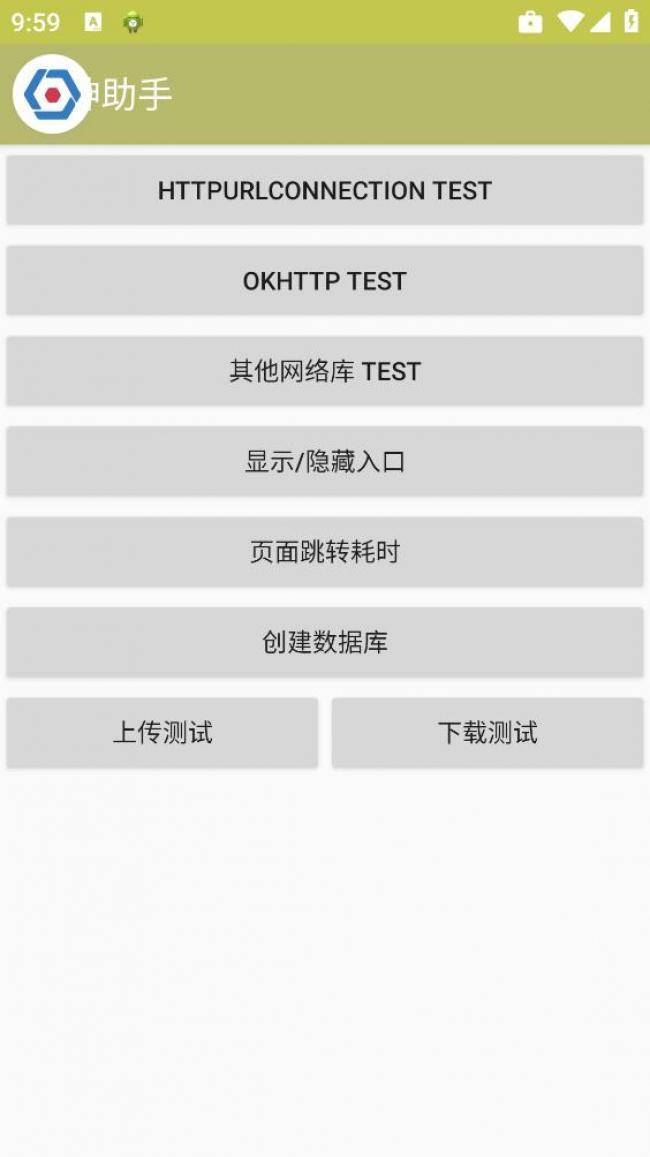650x1157 pixels.
Task: Toggle 显示/隐藏入口 button
Action: pyautogui.click(x=325, y=462)
